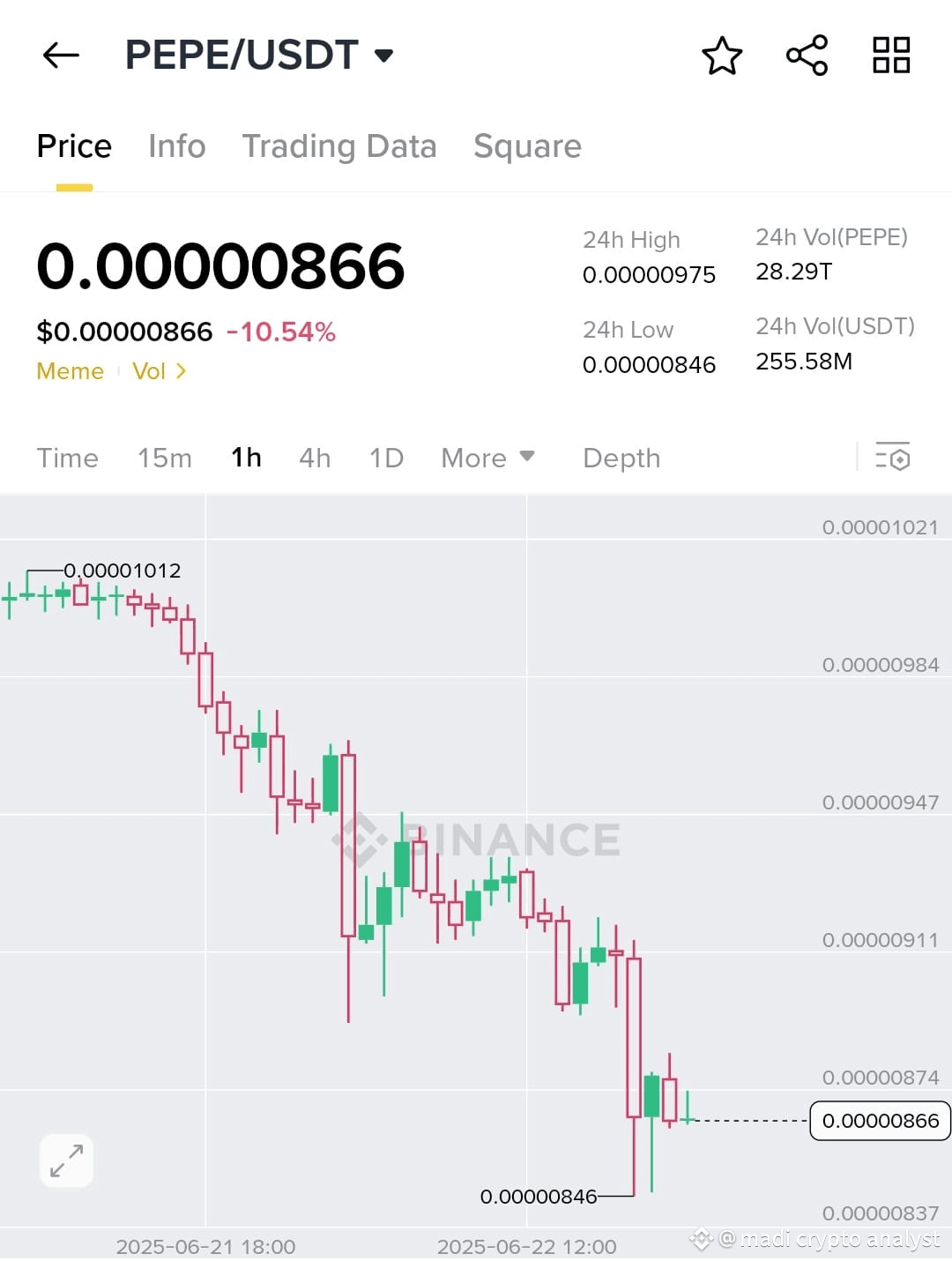The image size is (952, 1261).
Task: Open the Depth view
Action: click(x=621, y=458)
